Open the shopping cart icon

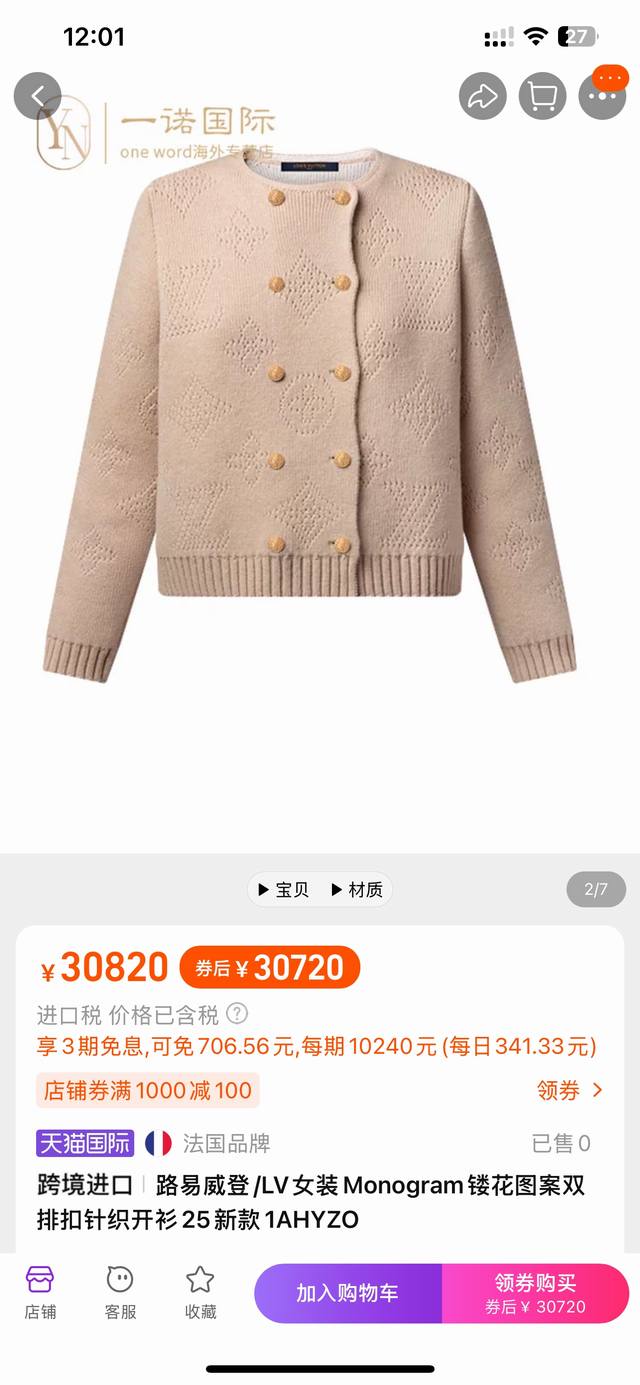pos(542,96)
